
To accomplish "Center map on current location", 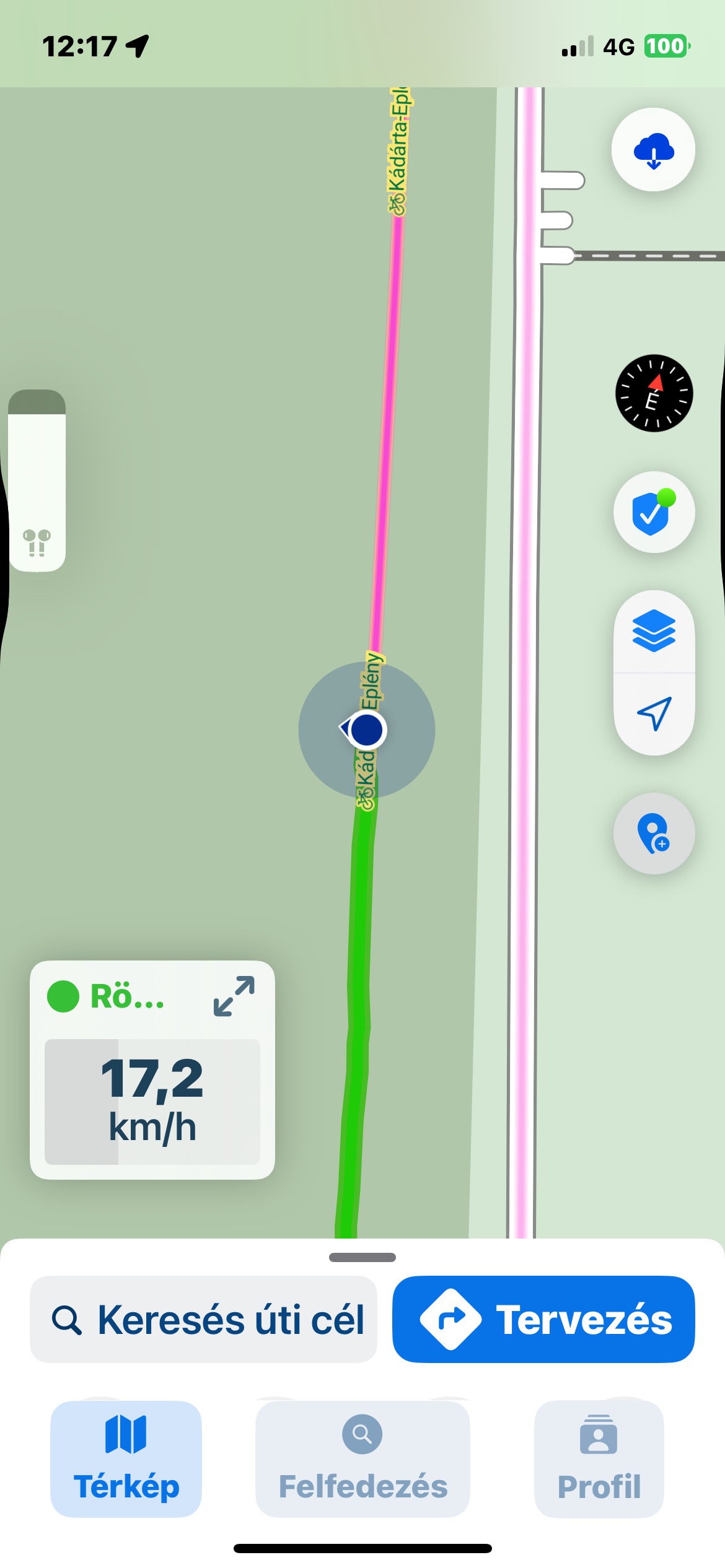I will (x=653, y=714).
